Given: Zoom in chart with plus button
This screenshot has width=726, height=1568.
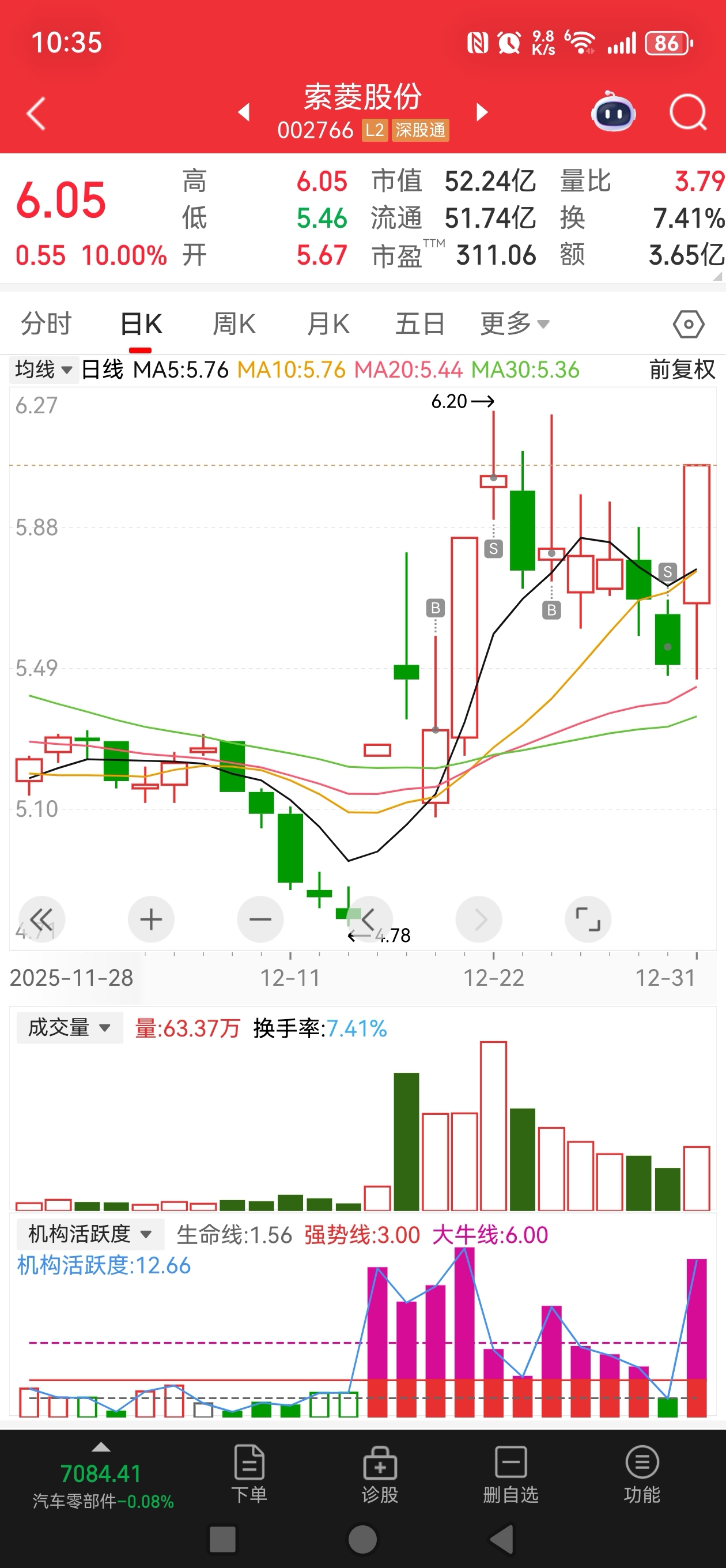Looking at the screenshot, I should coord(151,919).
